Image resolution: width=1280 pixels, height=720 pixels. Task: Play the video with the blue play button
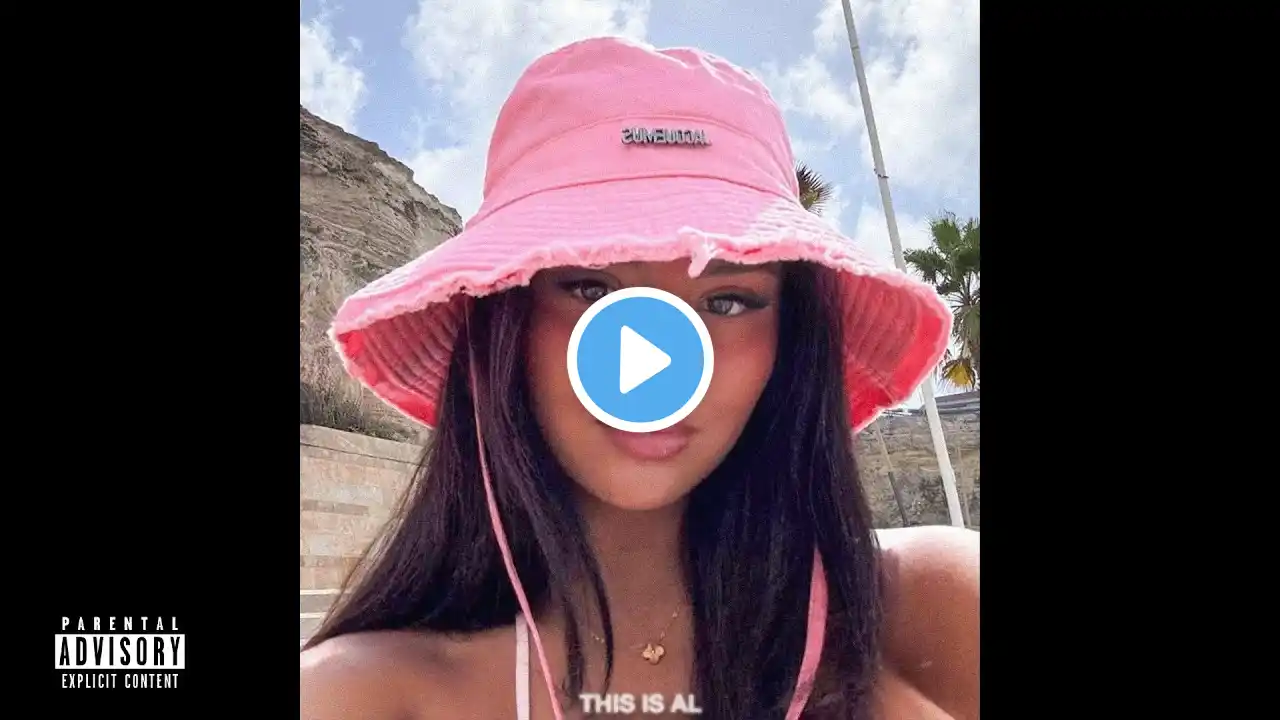(640, 360)
